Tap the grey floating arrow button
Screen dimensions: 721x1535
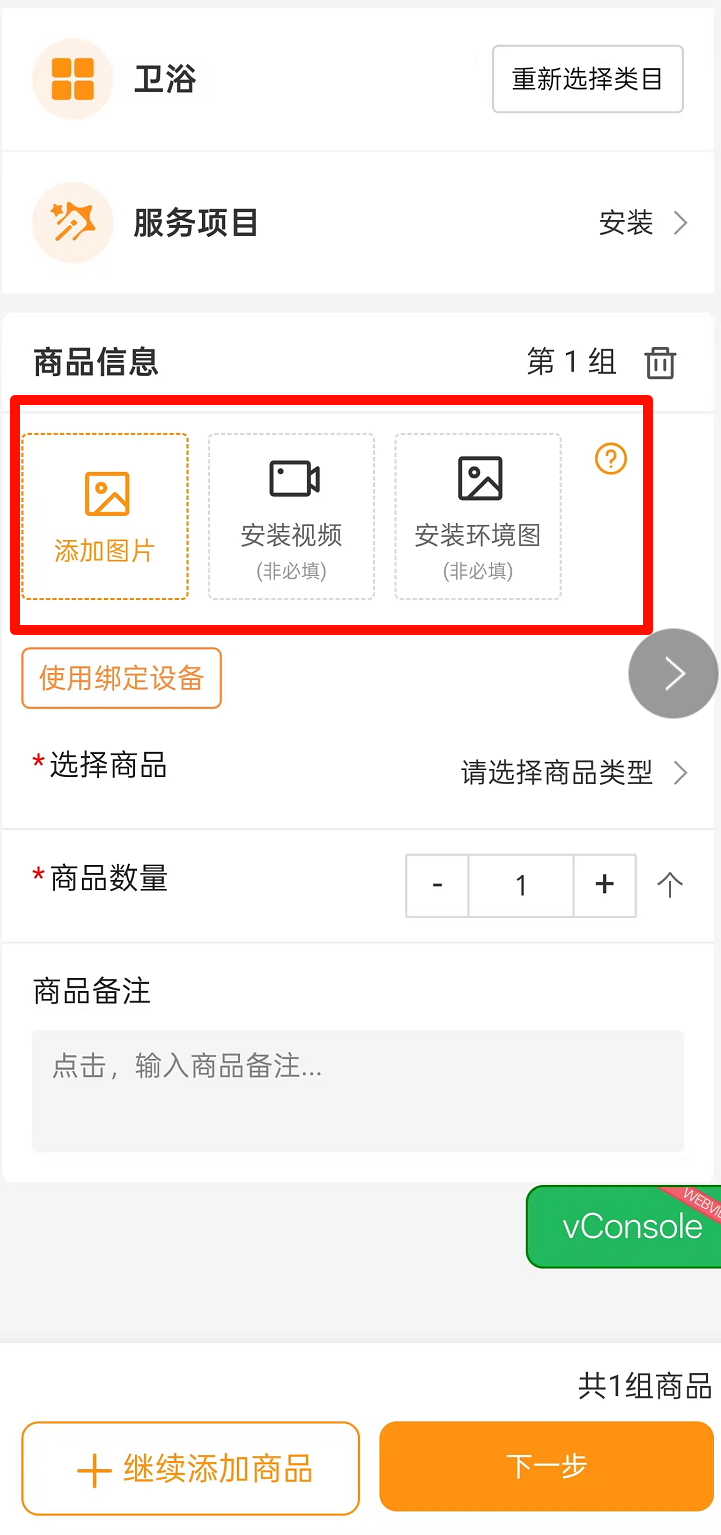673,673
